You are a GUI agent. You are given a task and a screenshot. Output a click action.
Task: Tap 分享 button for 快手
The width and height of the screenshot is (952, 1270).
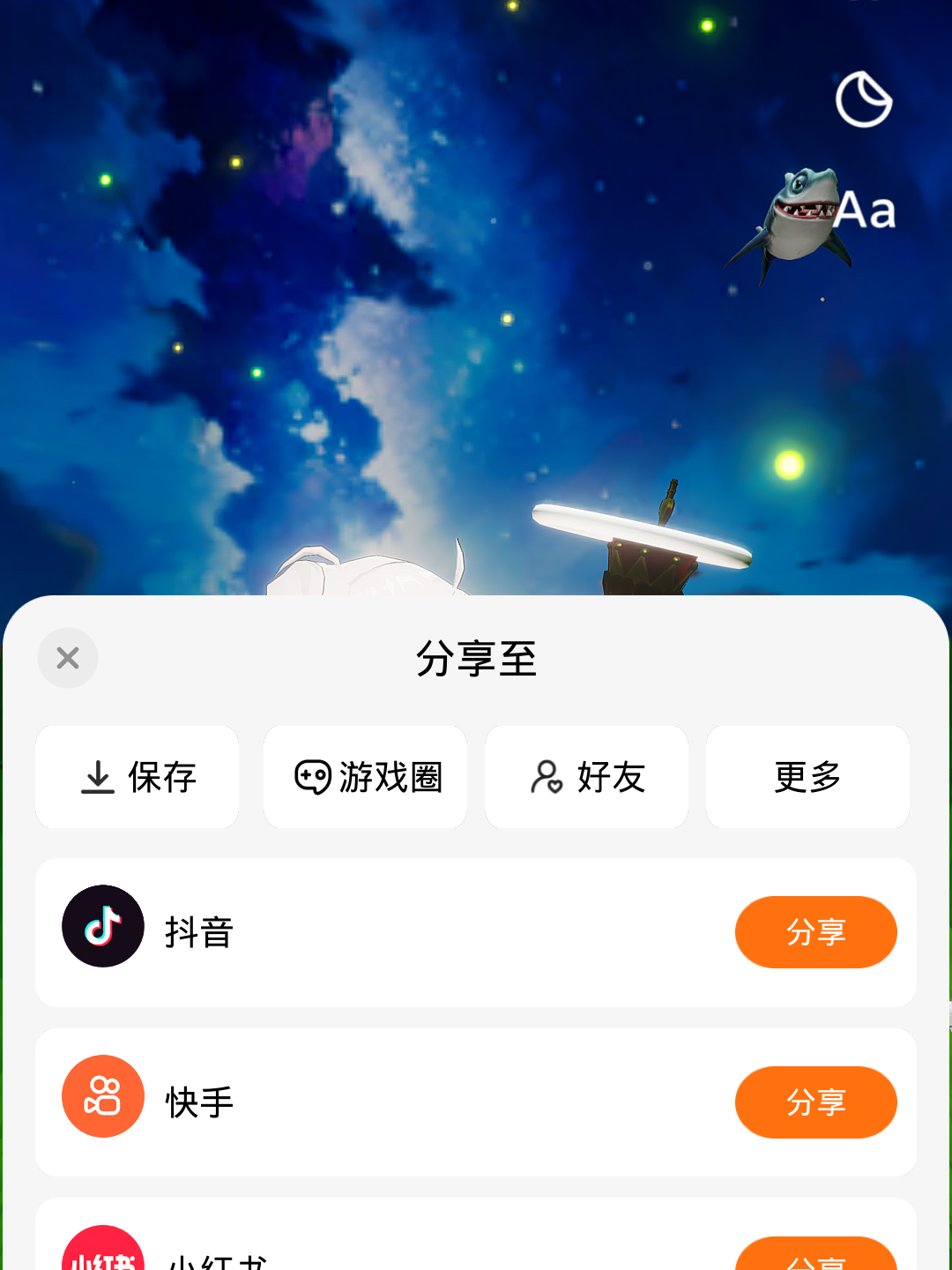815,1102
